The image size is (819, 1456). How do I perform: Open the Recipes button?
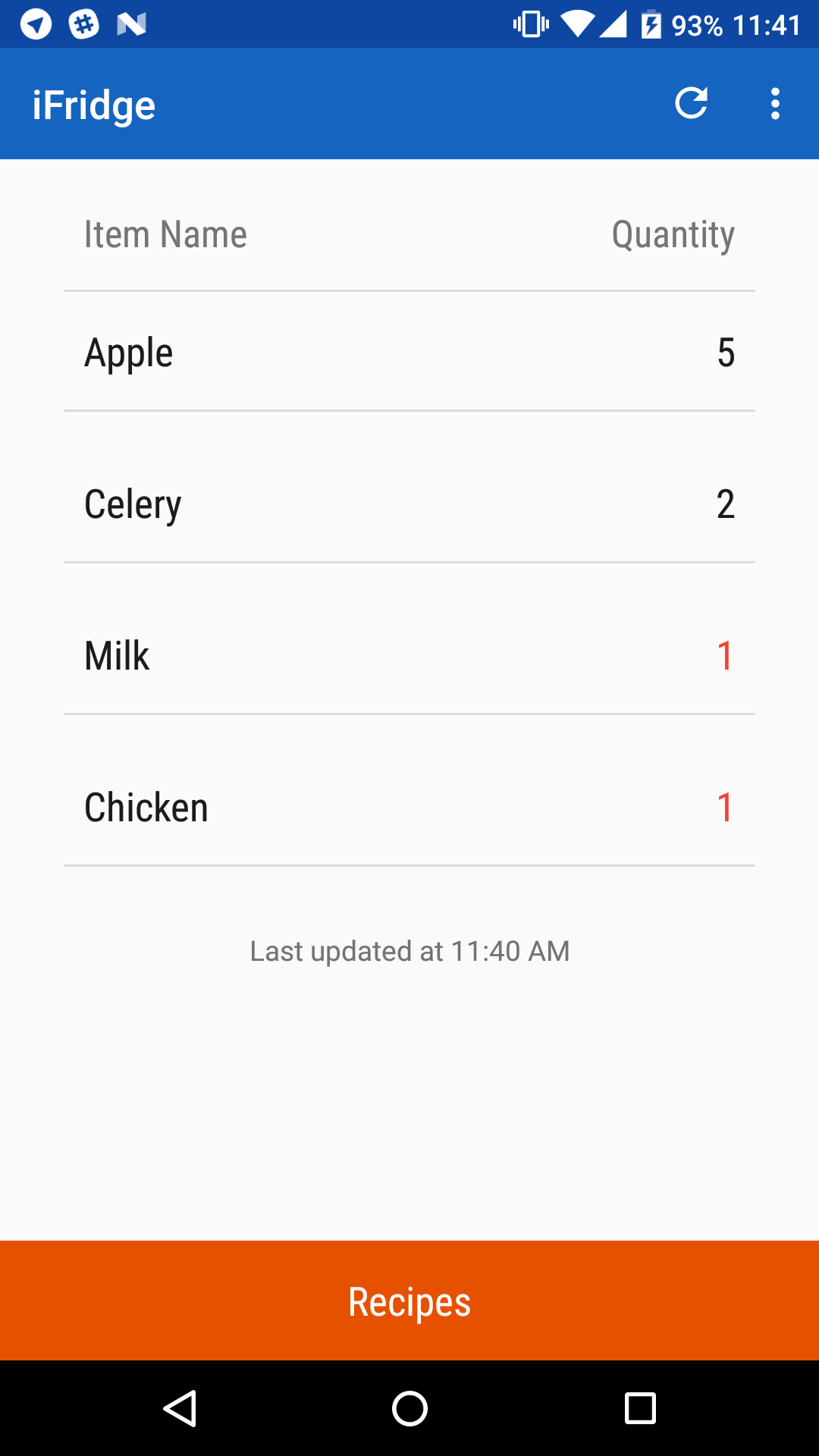pyautogui.click(x=409, y=1301)
